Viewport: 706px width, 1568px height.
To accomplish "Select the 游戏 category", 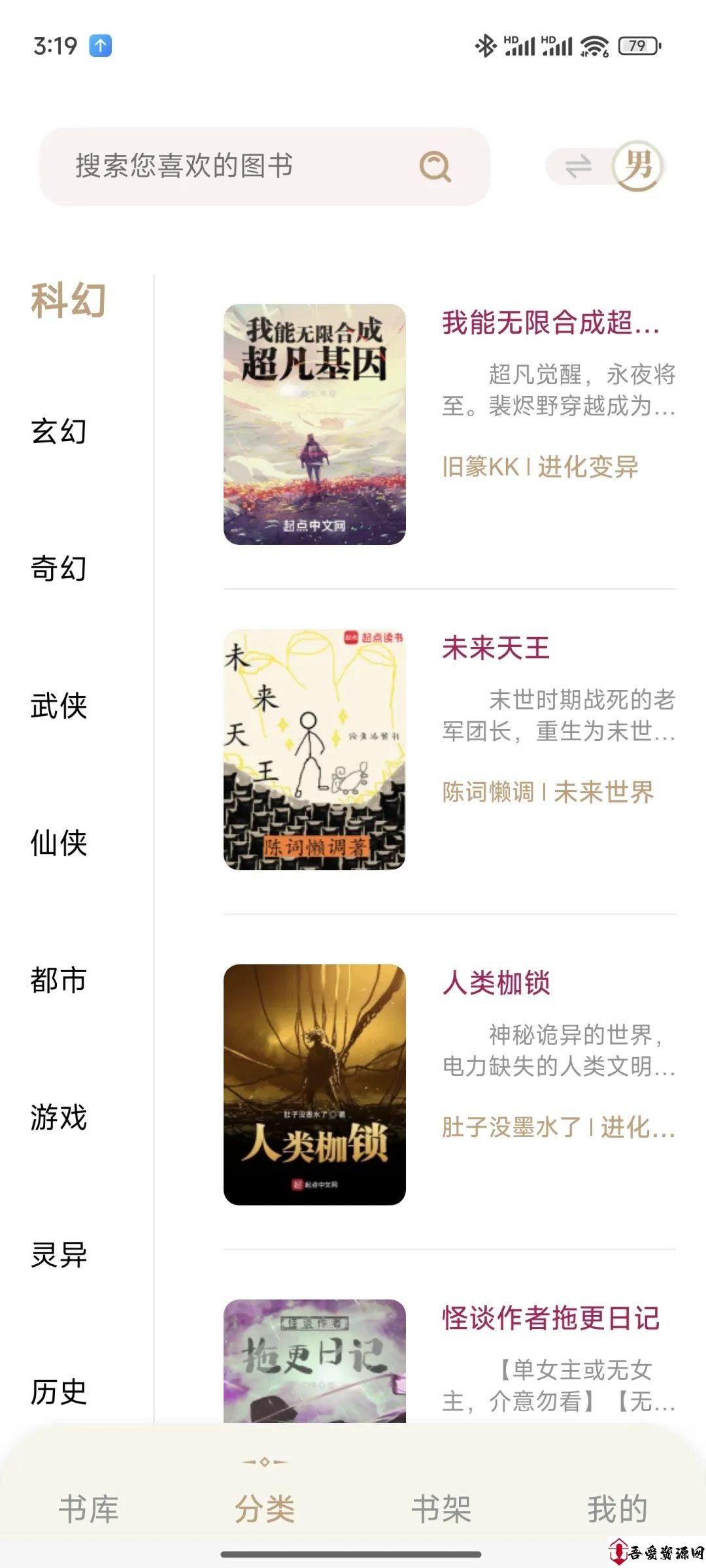I will click(59, 1117).
